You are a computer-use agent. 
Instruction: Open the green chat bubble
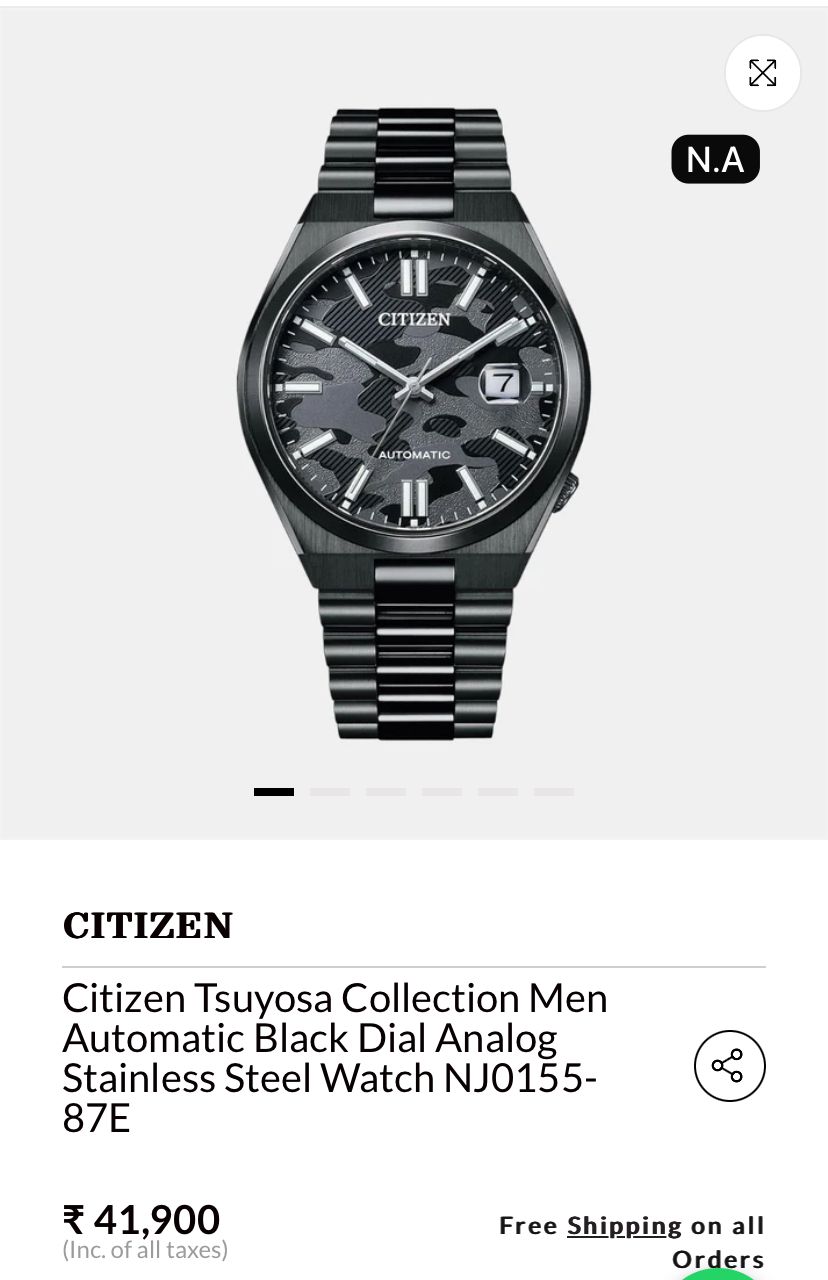720,1273
